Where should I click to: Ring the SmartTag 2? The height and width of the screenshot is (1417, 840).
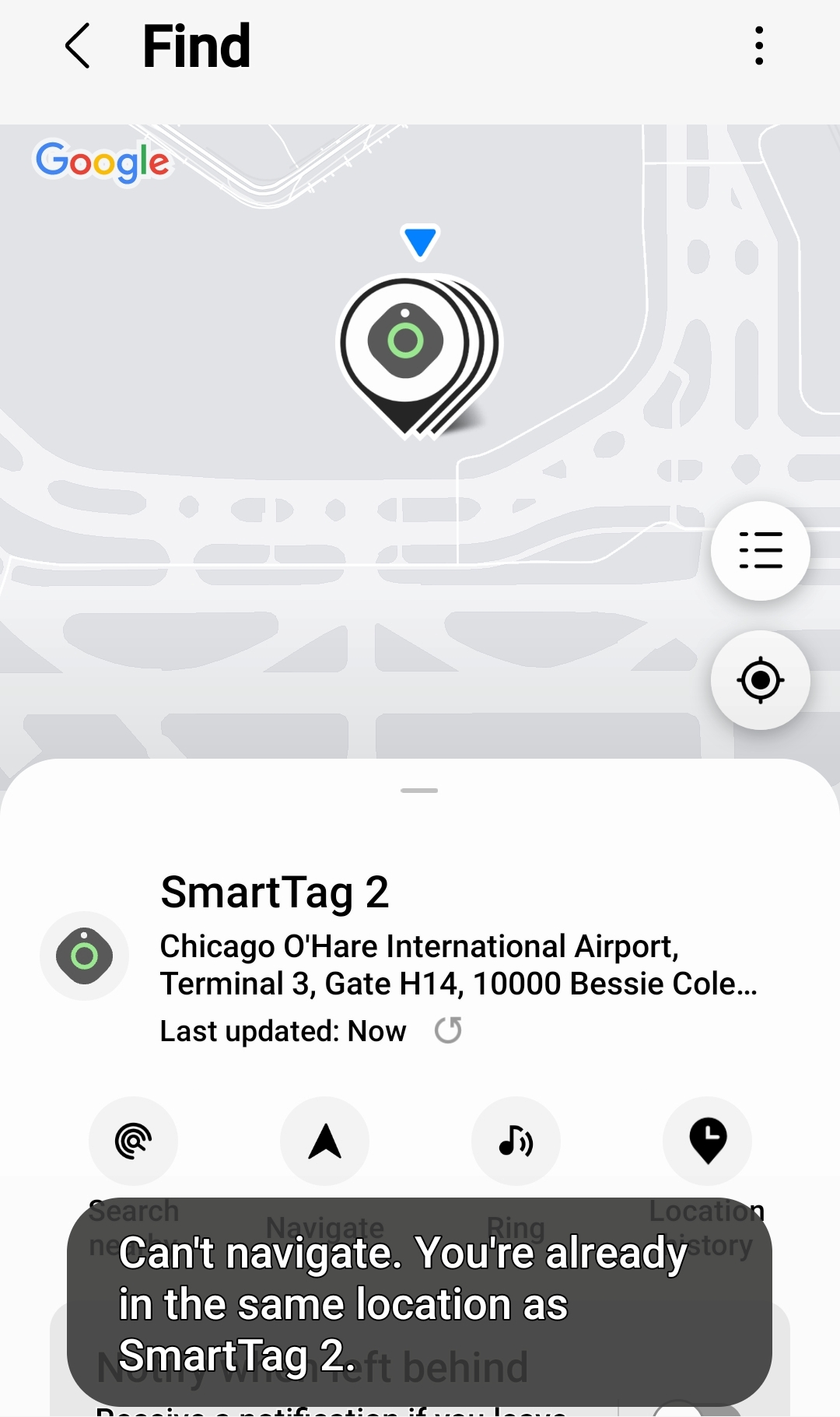coord(516,1141)
